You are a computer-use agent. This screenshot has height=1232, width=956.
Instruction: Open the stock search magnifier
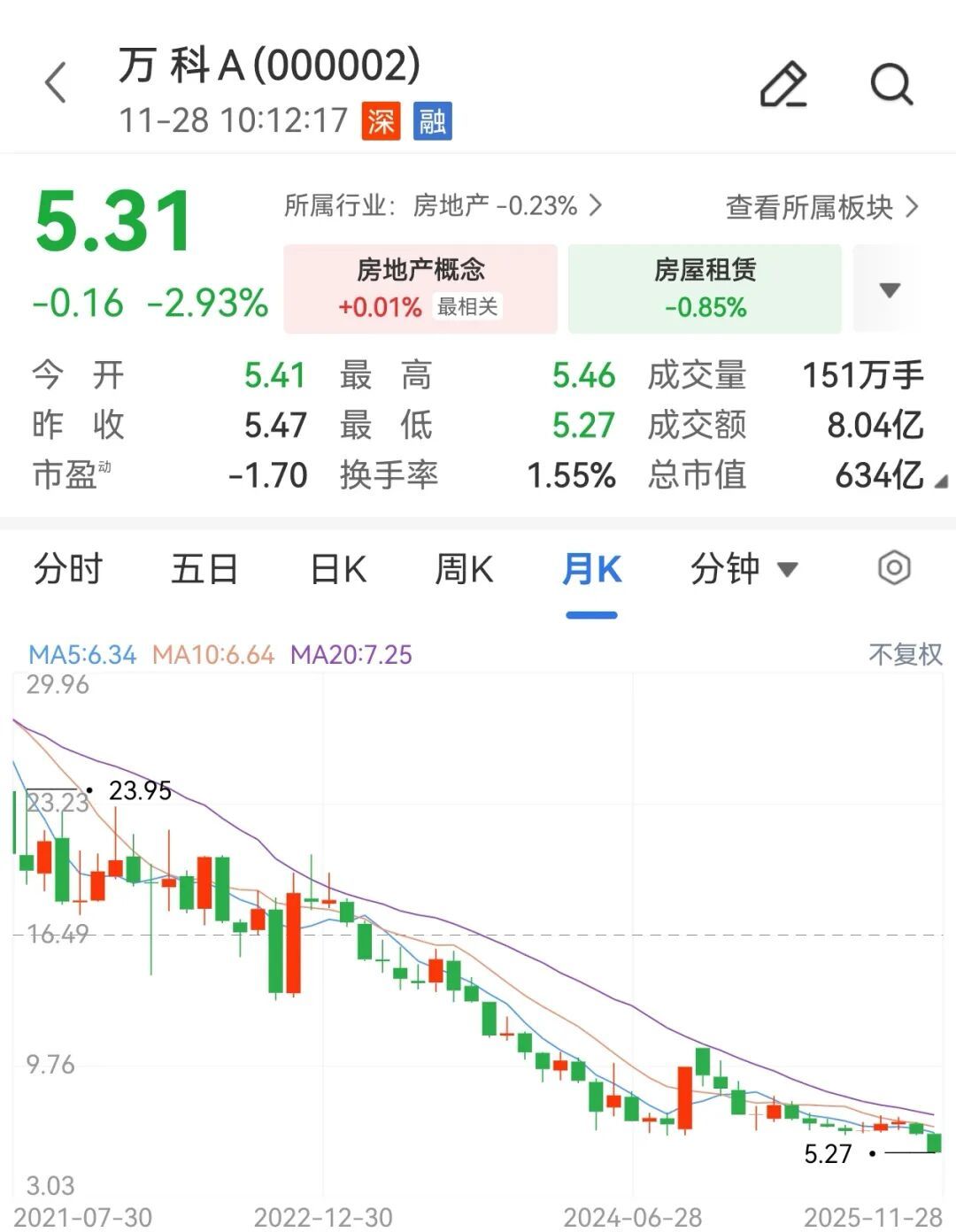click(x=890, y=84)
